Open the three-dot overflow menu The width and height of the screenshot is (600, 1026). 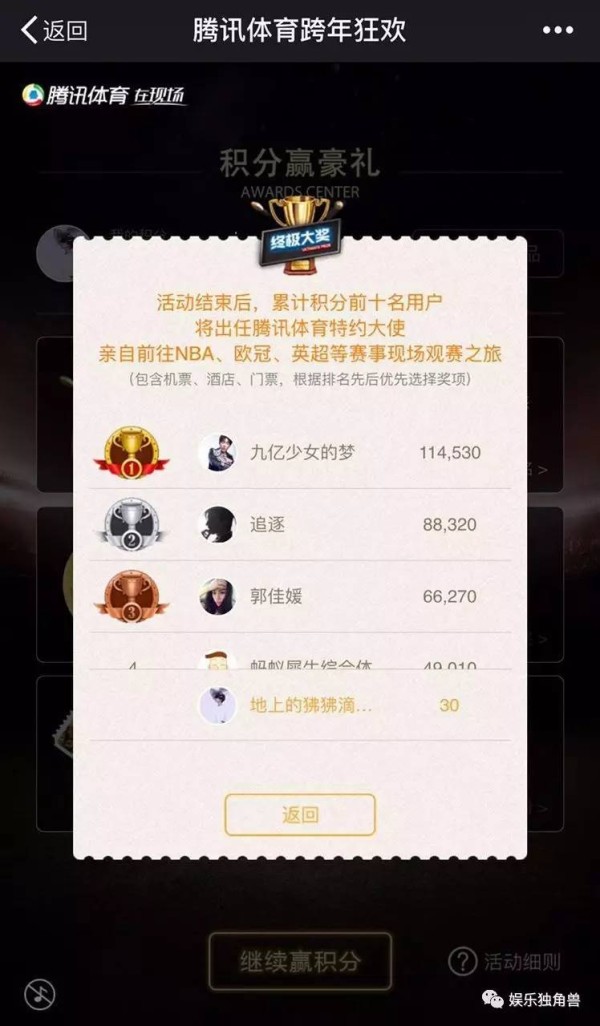point(557,30)
